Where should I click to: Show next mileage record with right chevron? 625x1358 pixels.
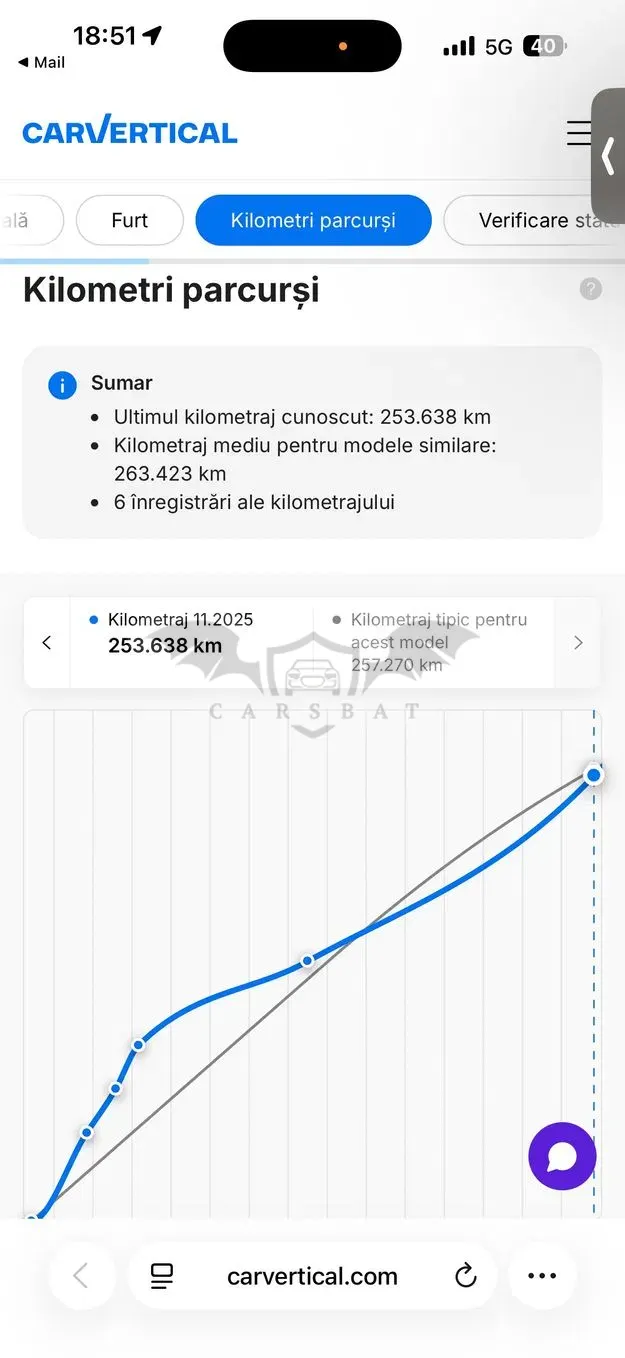577,643
